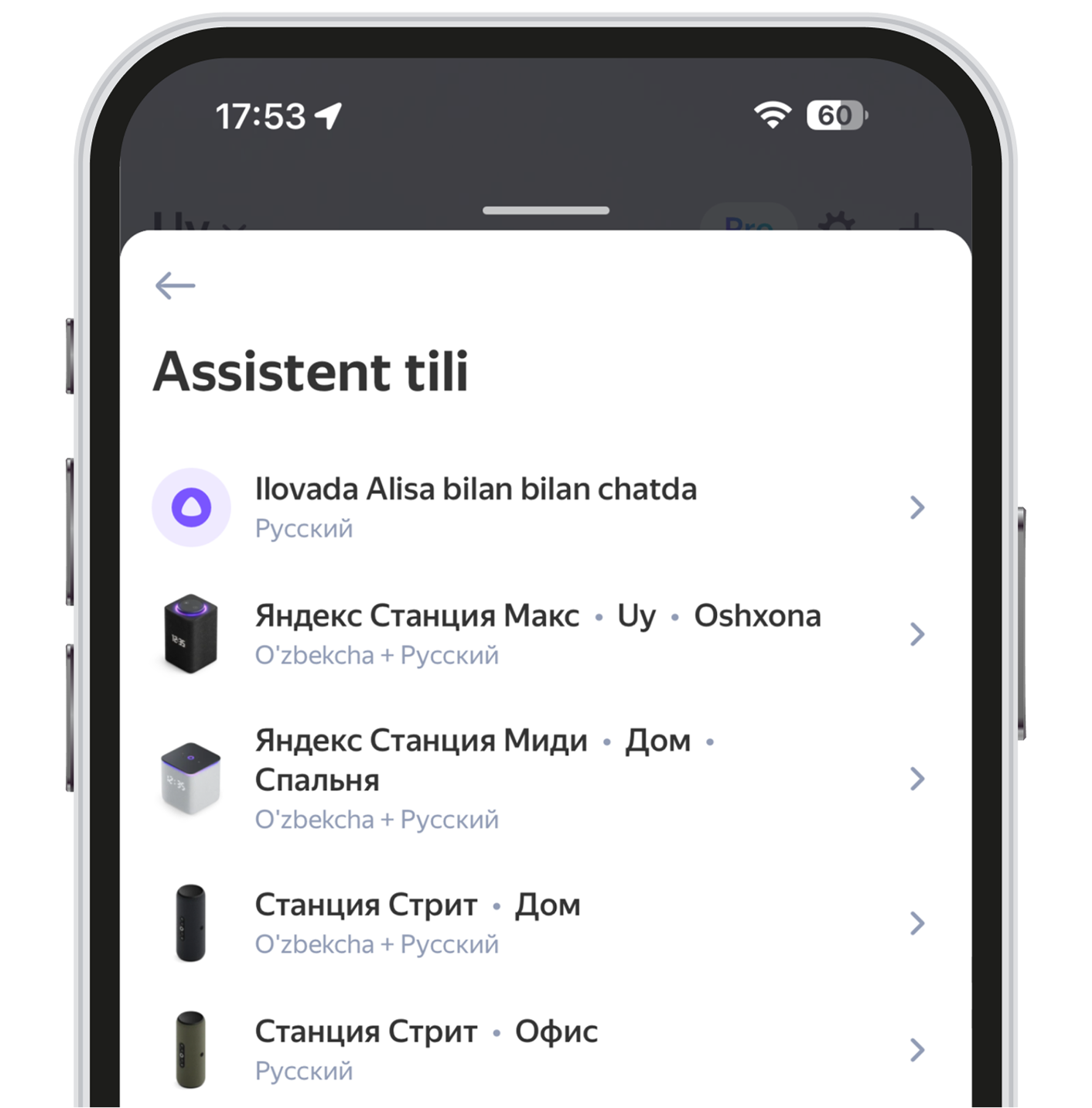The height and width of the screenshot is (1108, 1092).
Task: Select Станция Стрит Офис row
Action: [541, 1050]
